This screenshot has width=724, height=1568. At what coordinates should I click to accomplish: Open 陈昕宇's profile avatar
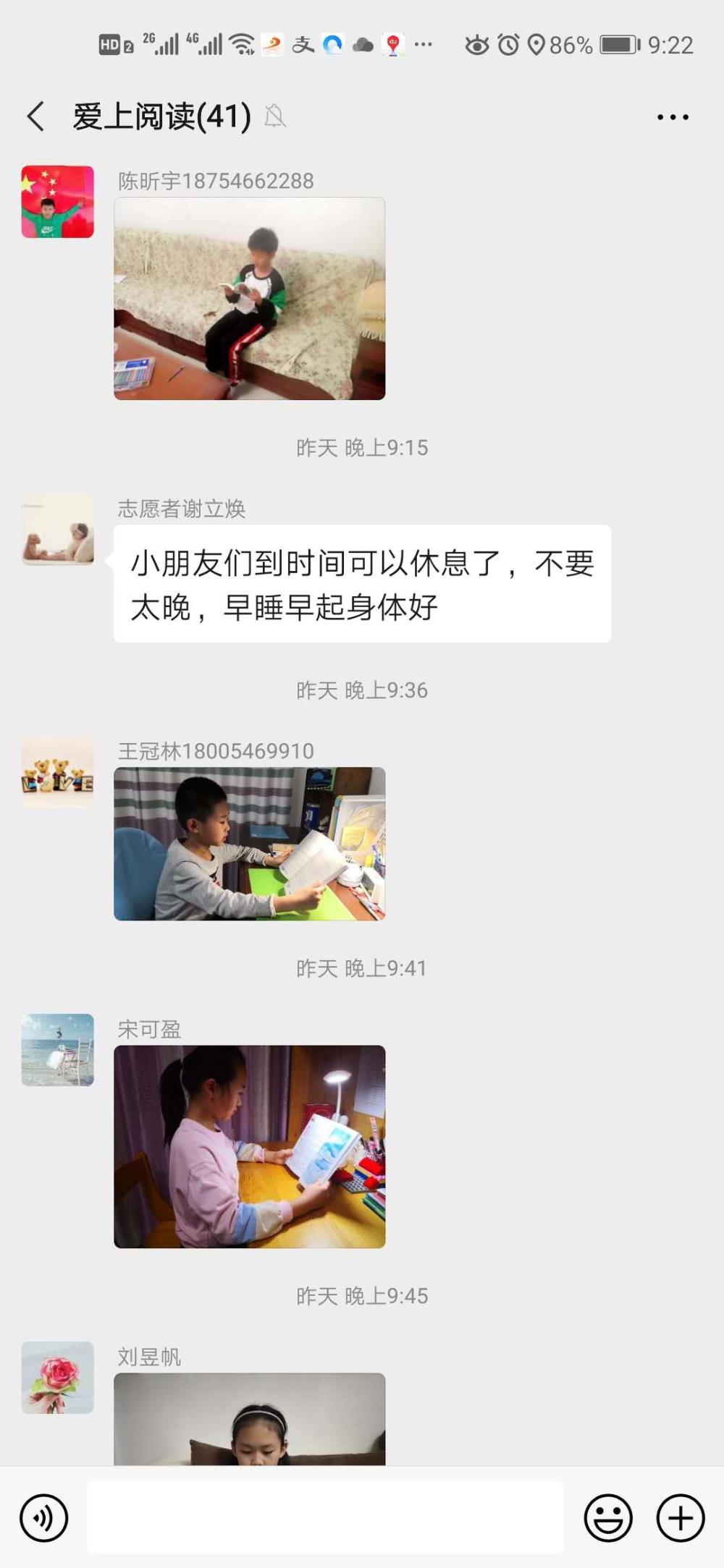(58, 202)
